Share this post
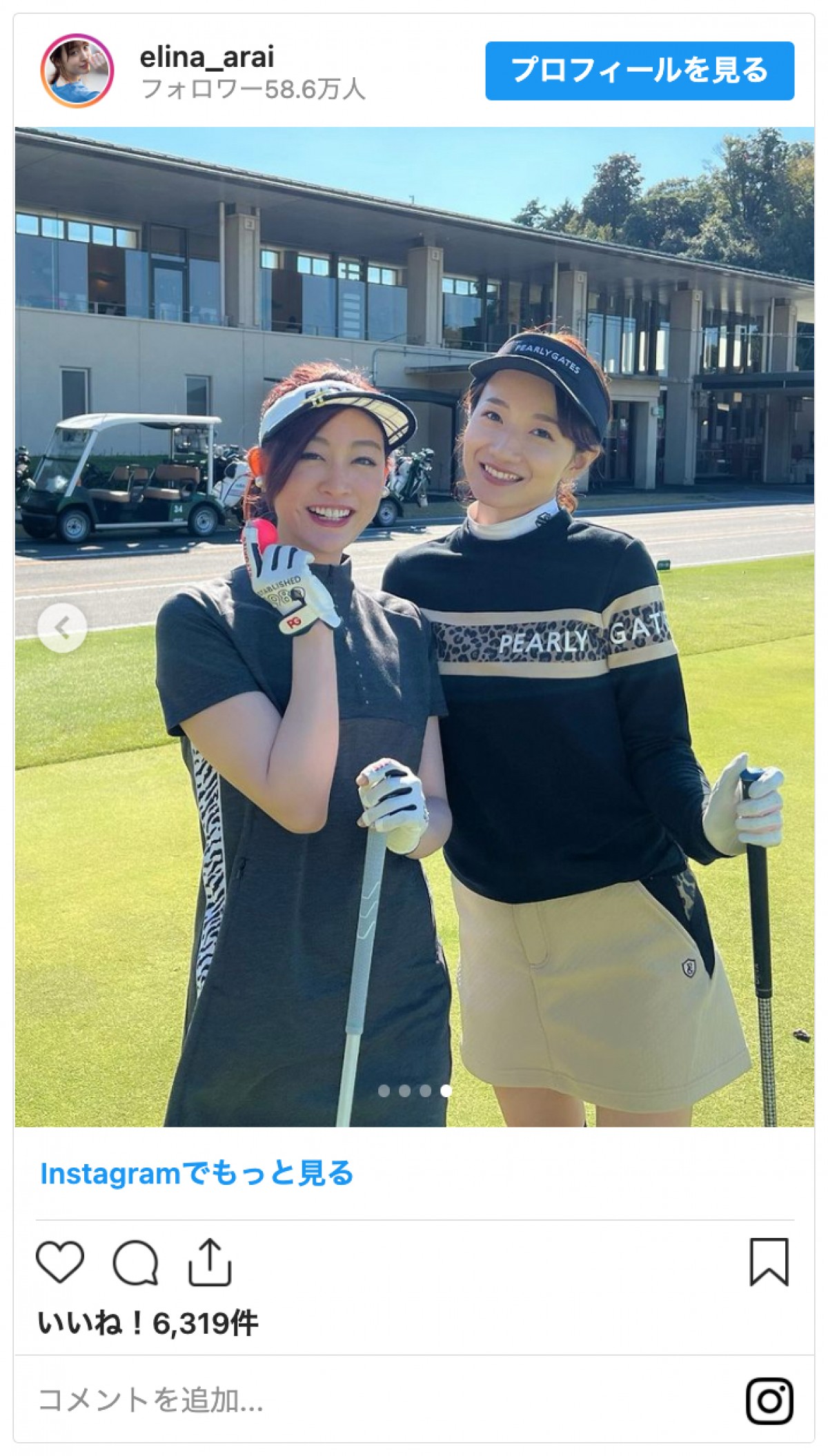 pos(210,1262)
